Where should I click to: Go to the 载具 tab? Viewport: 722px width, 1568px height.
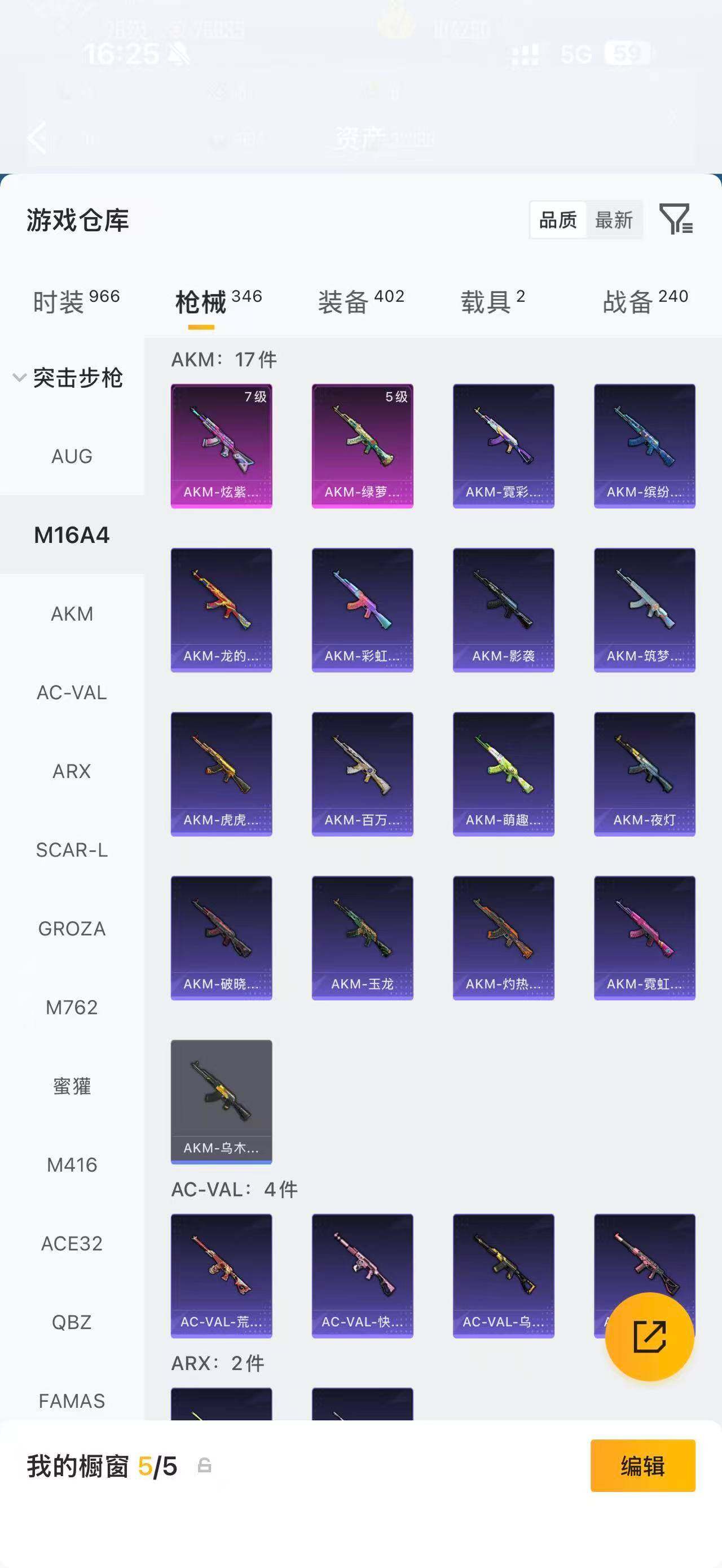coord(492,301)
